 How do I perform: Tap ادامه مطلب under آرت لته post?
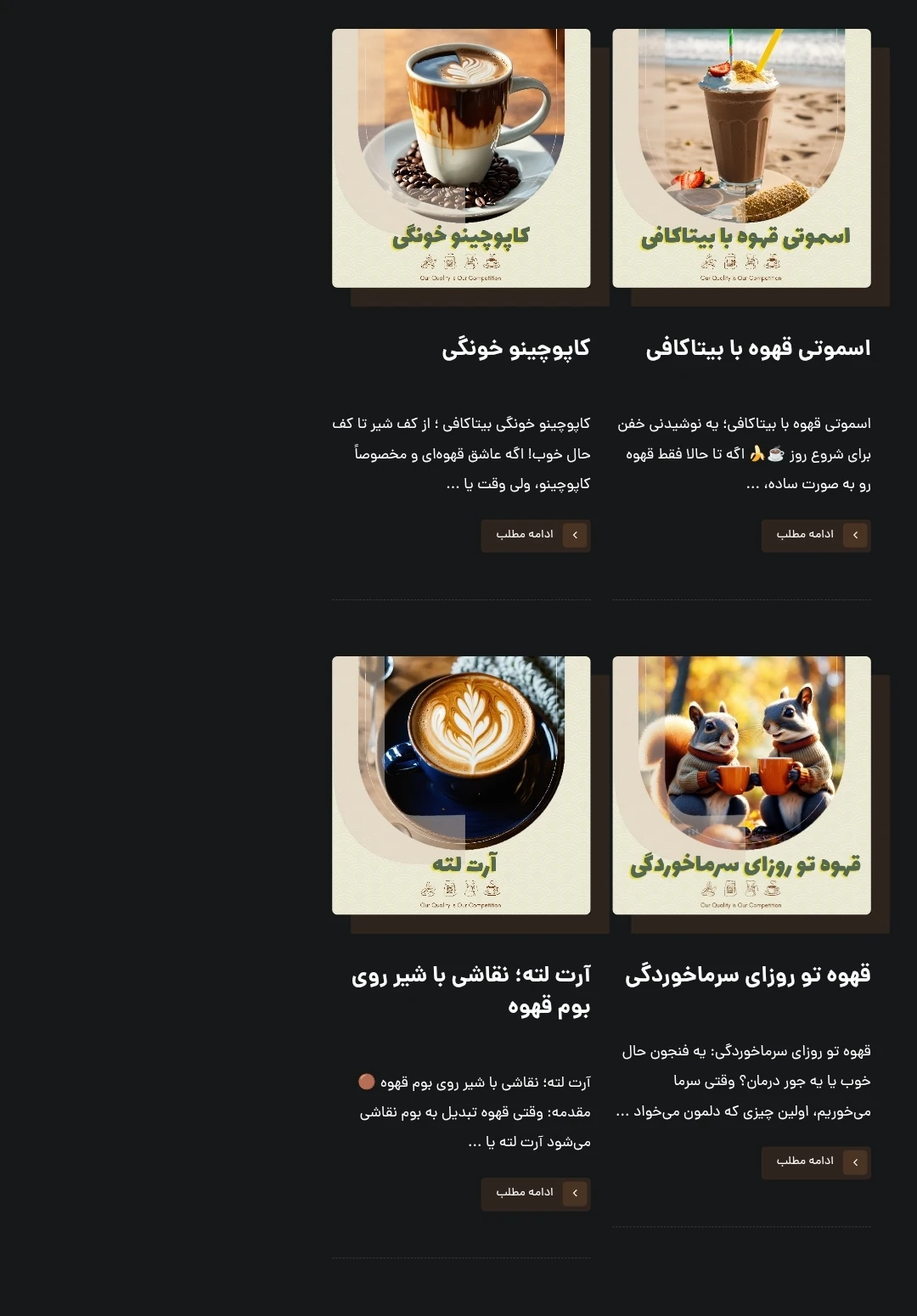coord(535,1193)
